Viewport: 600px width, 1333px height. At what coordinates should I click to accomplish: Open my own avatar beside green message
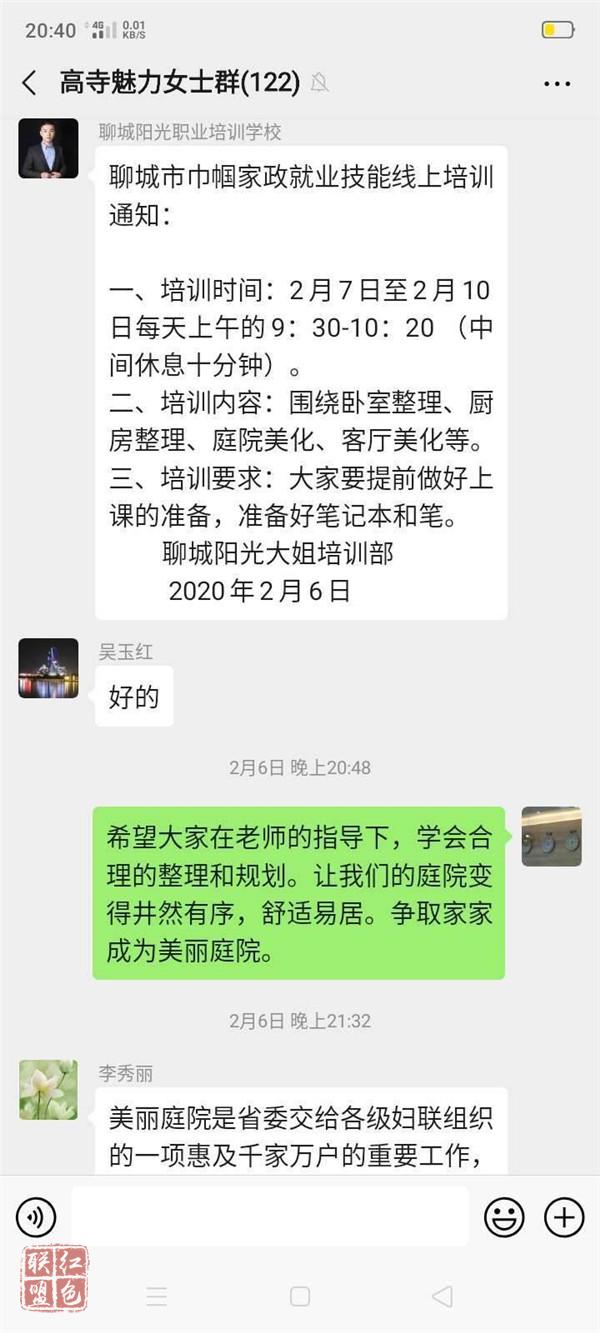pos(551,836)
